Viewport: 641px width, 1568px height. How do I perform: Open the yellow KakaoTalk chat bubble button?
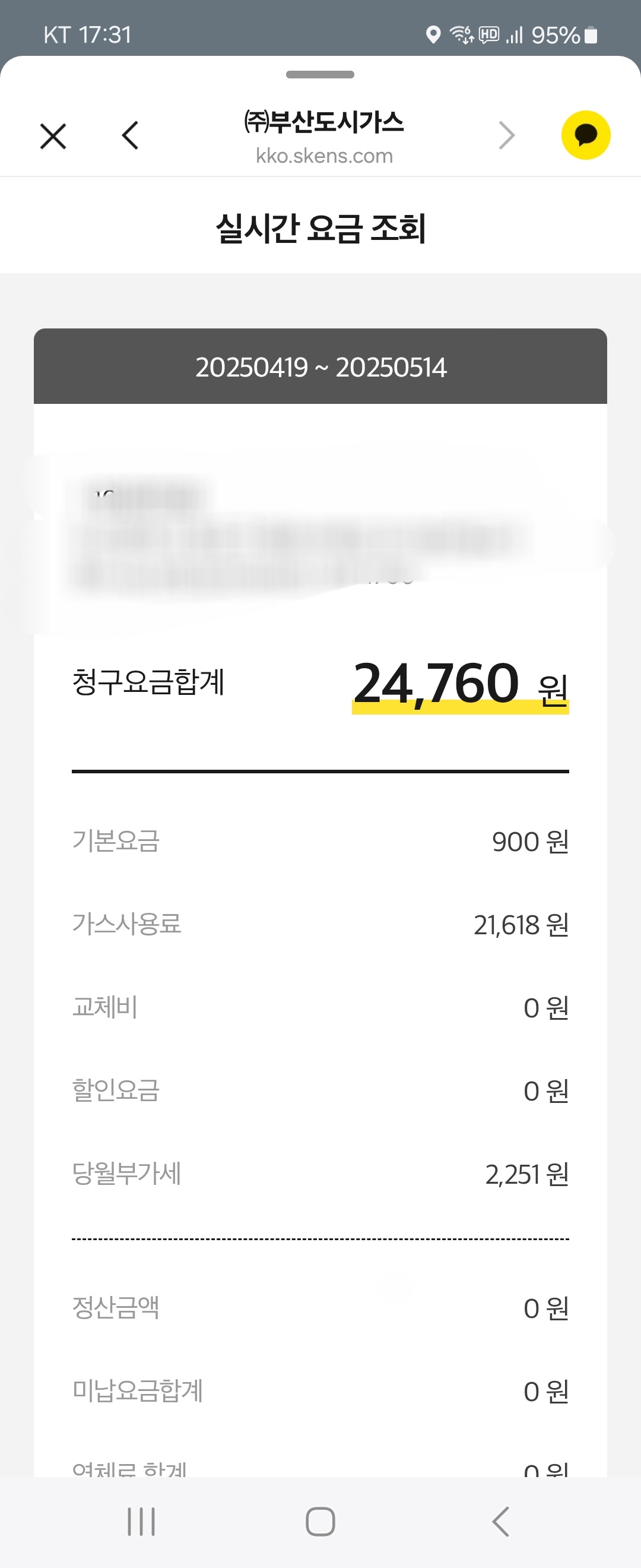pos(585,135)
